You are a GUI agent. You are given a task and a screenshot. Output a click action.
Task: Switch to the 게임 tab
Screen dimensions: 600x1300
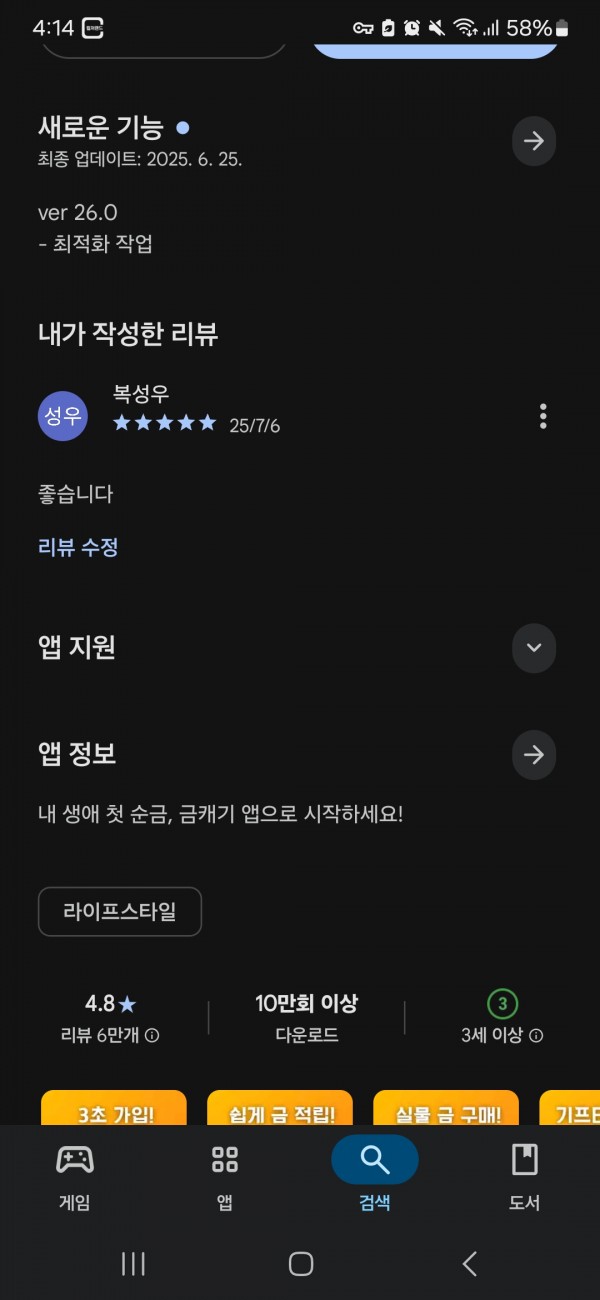(75, 1176)
